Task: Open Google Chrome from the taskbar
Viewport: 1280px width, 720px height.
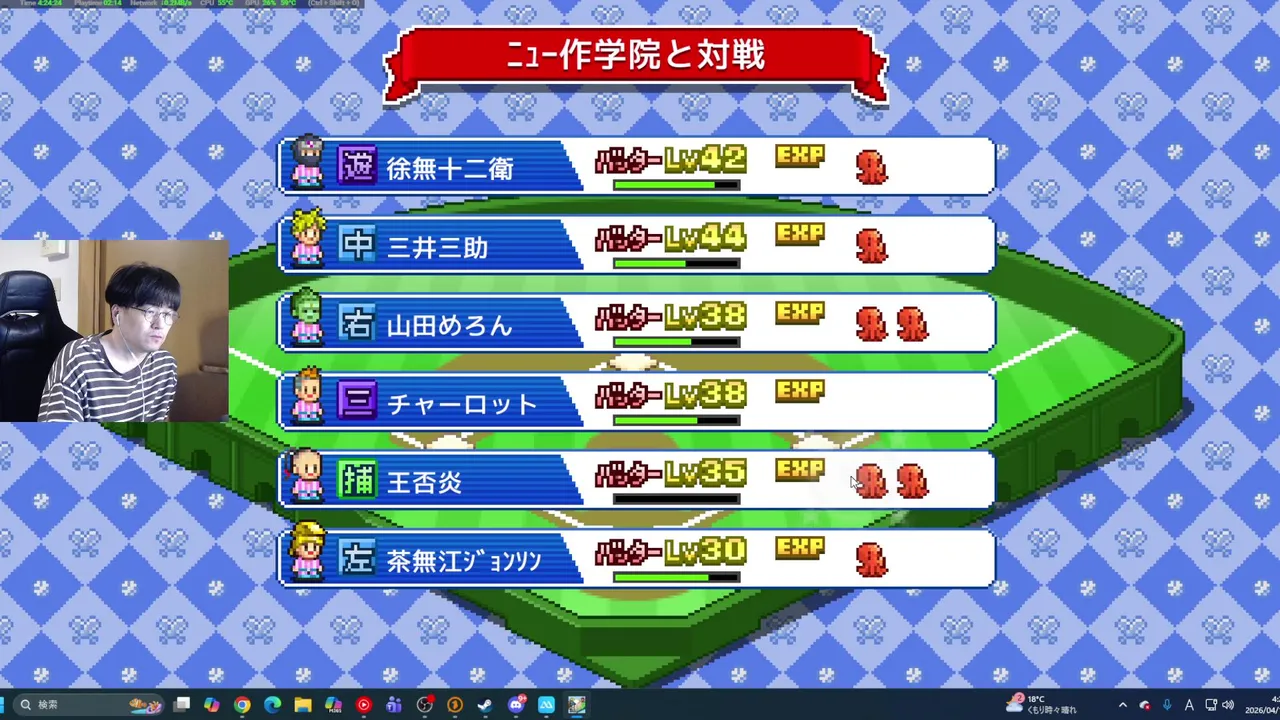Action: coord(242,705)
